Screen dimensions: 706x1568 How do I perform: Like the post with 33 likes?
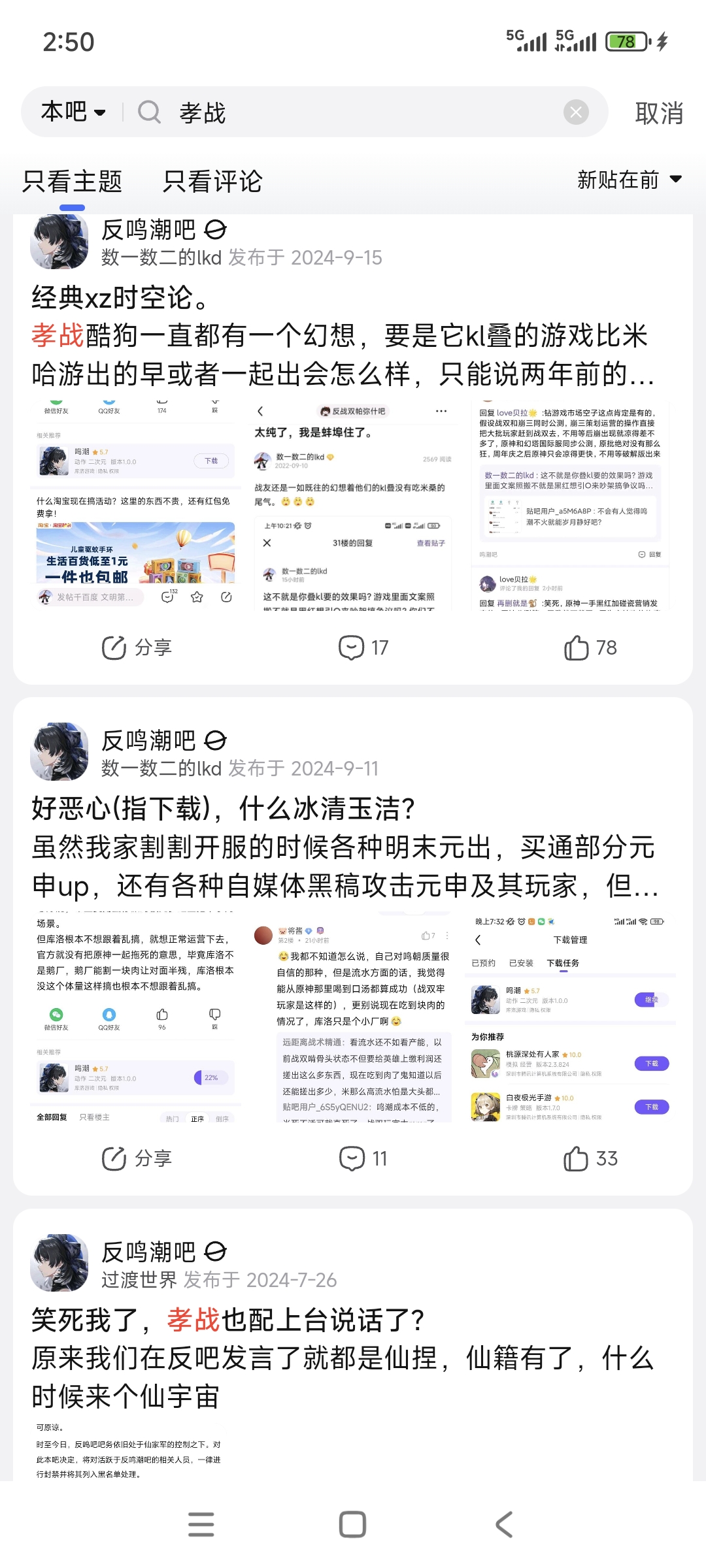tap(590, 1158)
